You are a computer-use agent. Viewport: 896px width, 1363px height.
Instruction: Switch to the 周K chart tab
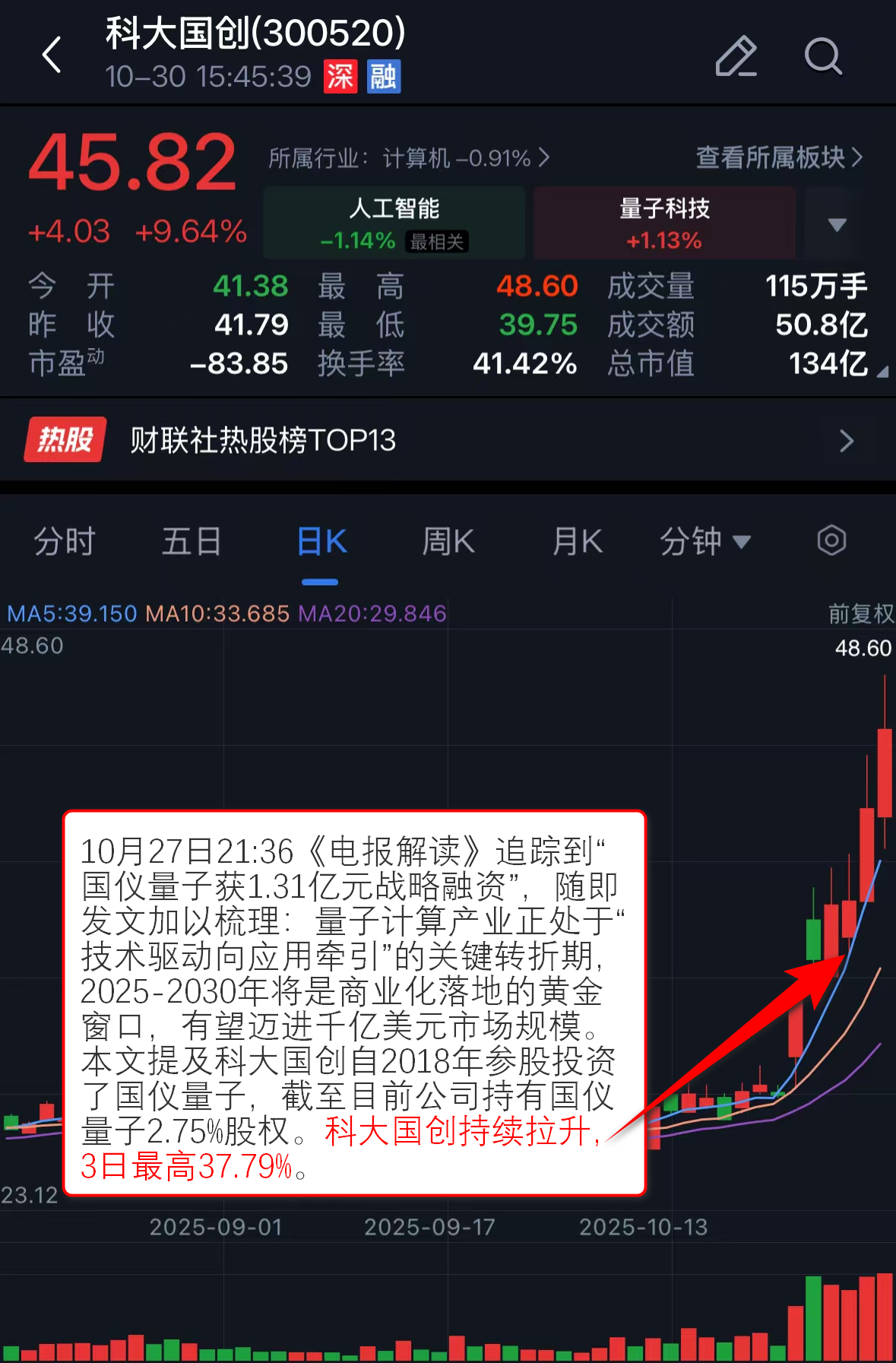click(448, 542)
